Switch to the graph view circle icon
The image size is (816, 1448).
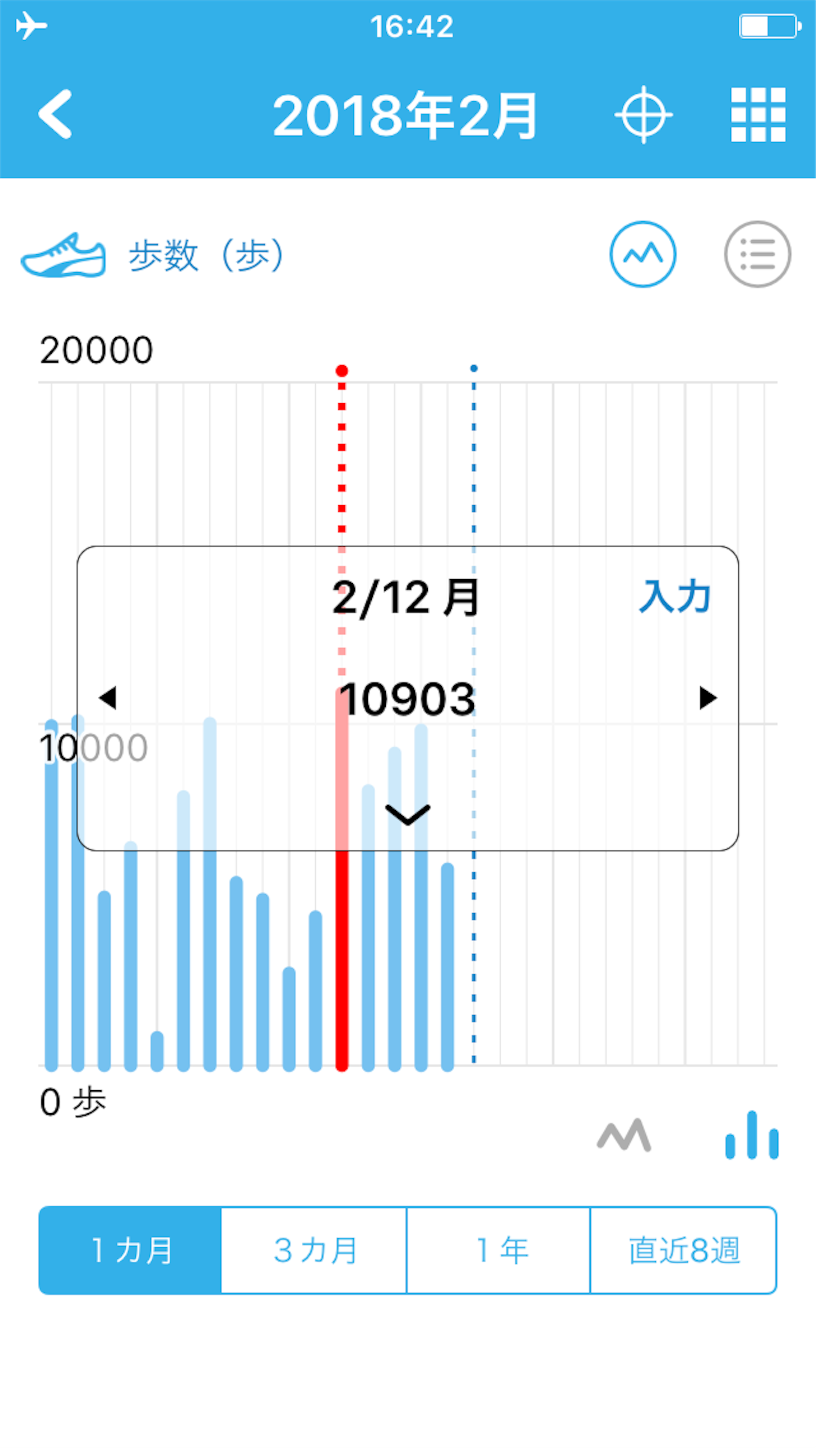click(x=643, y=254)
